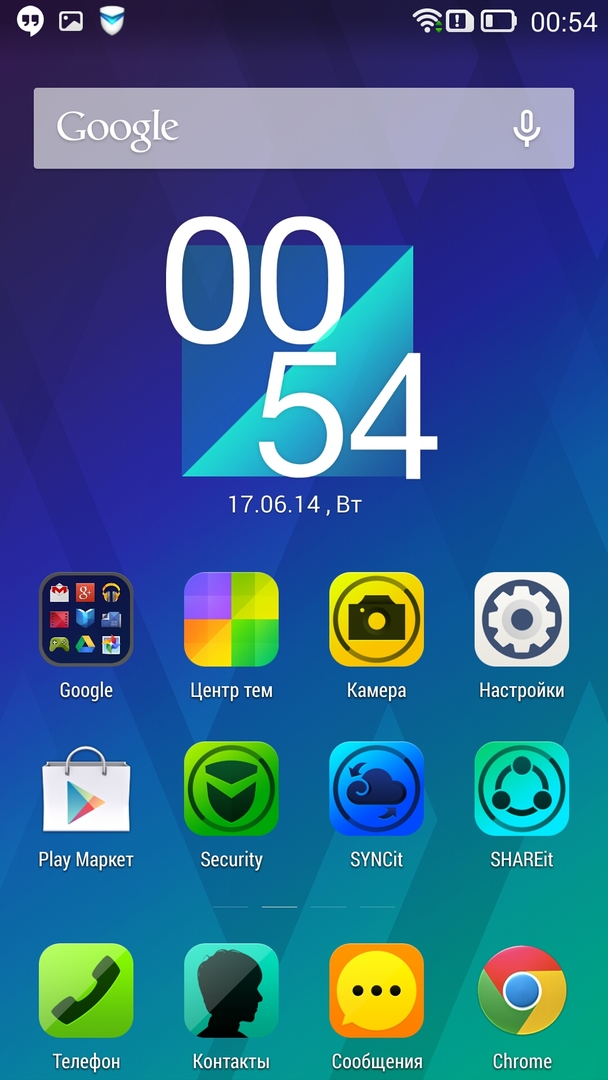
Task: Open Контакты
Action: [231, 991]
